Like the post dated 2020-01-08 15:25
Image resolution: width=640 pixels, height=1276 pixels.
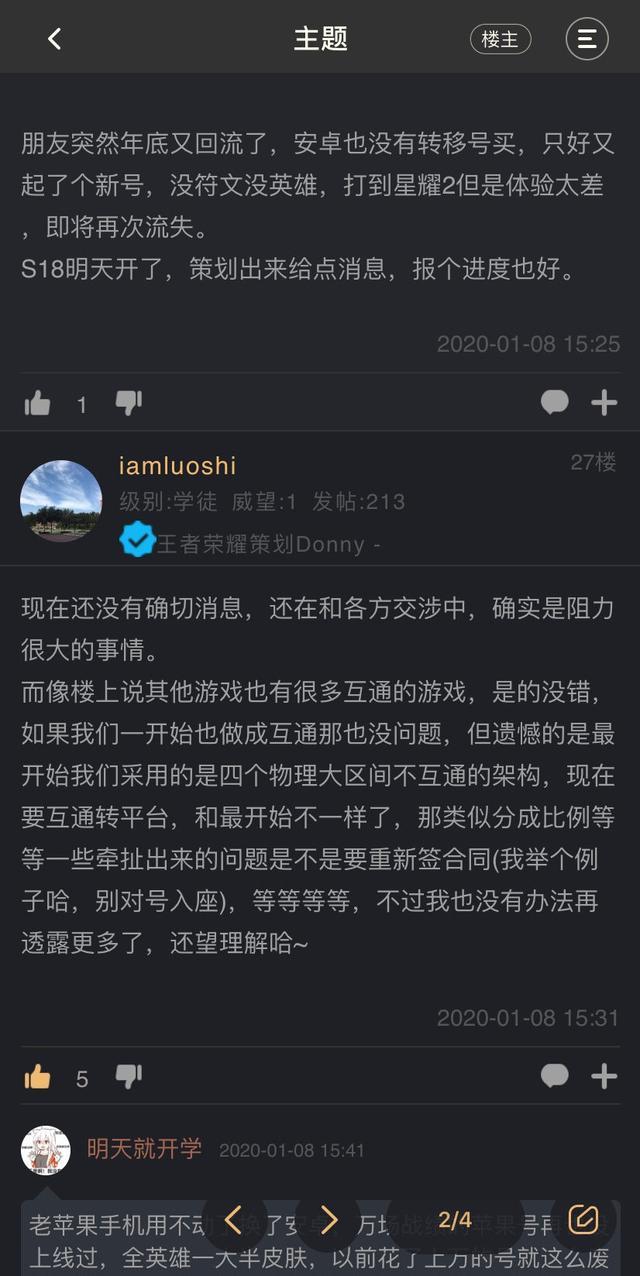coord(38,403)
